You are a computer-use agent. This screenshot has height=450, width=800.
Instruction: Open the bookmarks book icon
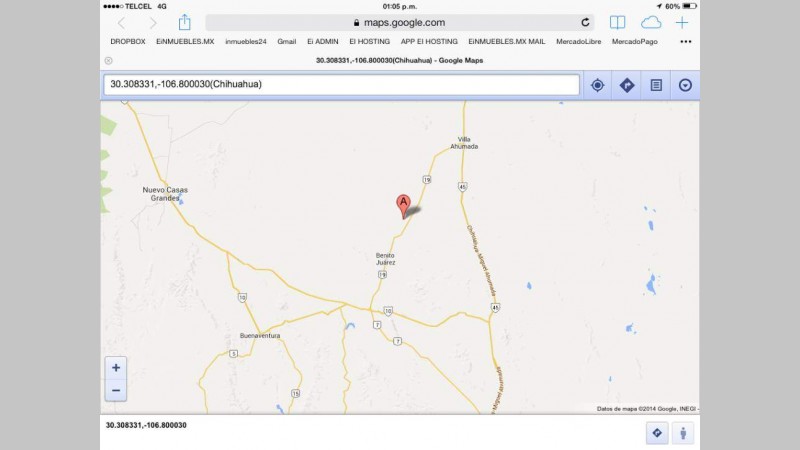[618, 22]
